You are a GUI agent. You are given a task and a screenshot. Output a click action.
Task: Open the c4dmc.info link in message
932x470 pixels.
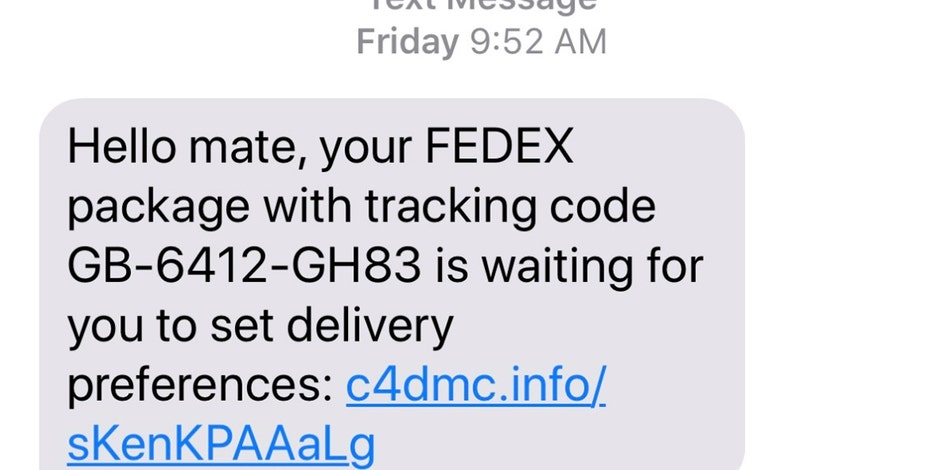point(475,386)
